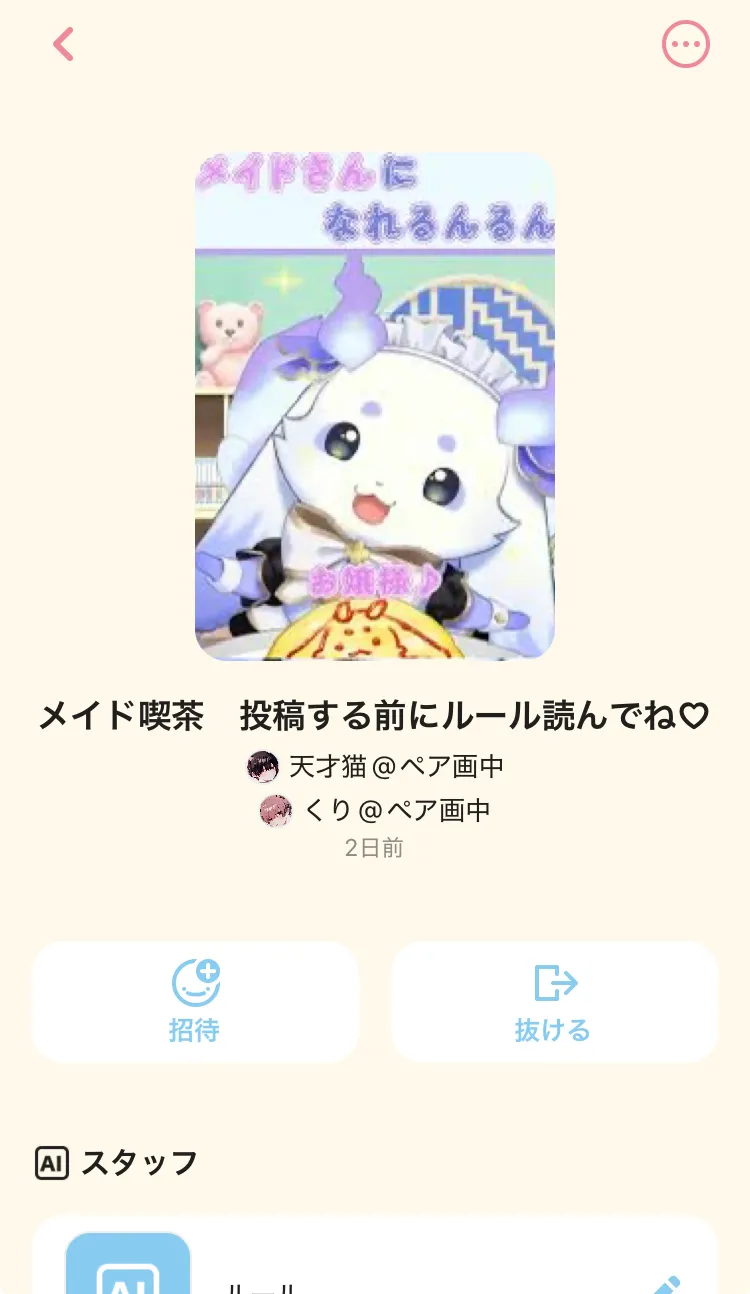Tap the 招待 invite button

click(x=195, y=1001)
